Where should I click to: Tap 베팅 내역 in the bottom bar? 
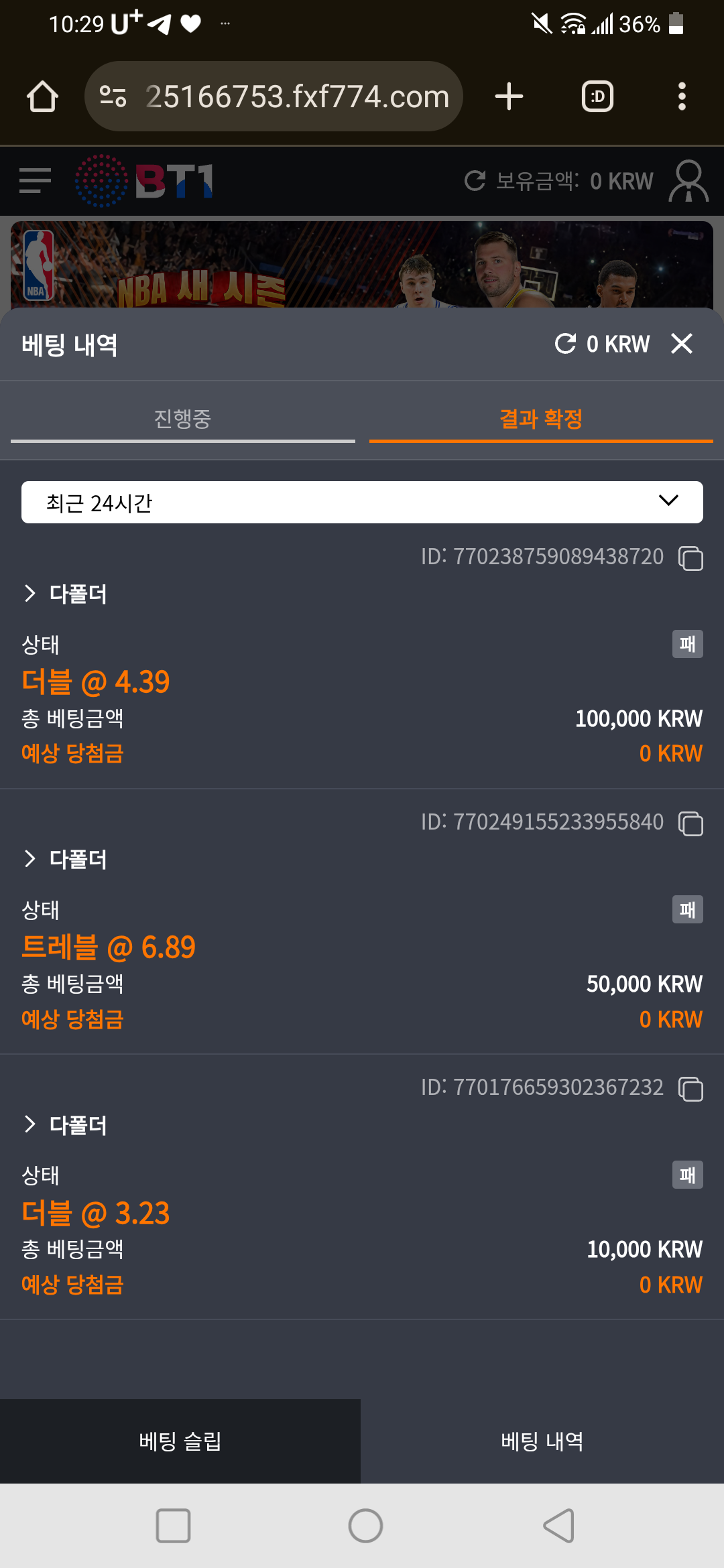tap(542, 1441)
